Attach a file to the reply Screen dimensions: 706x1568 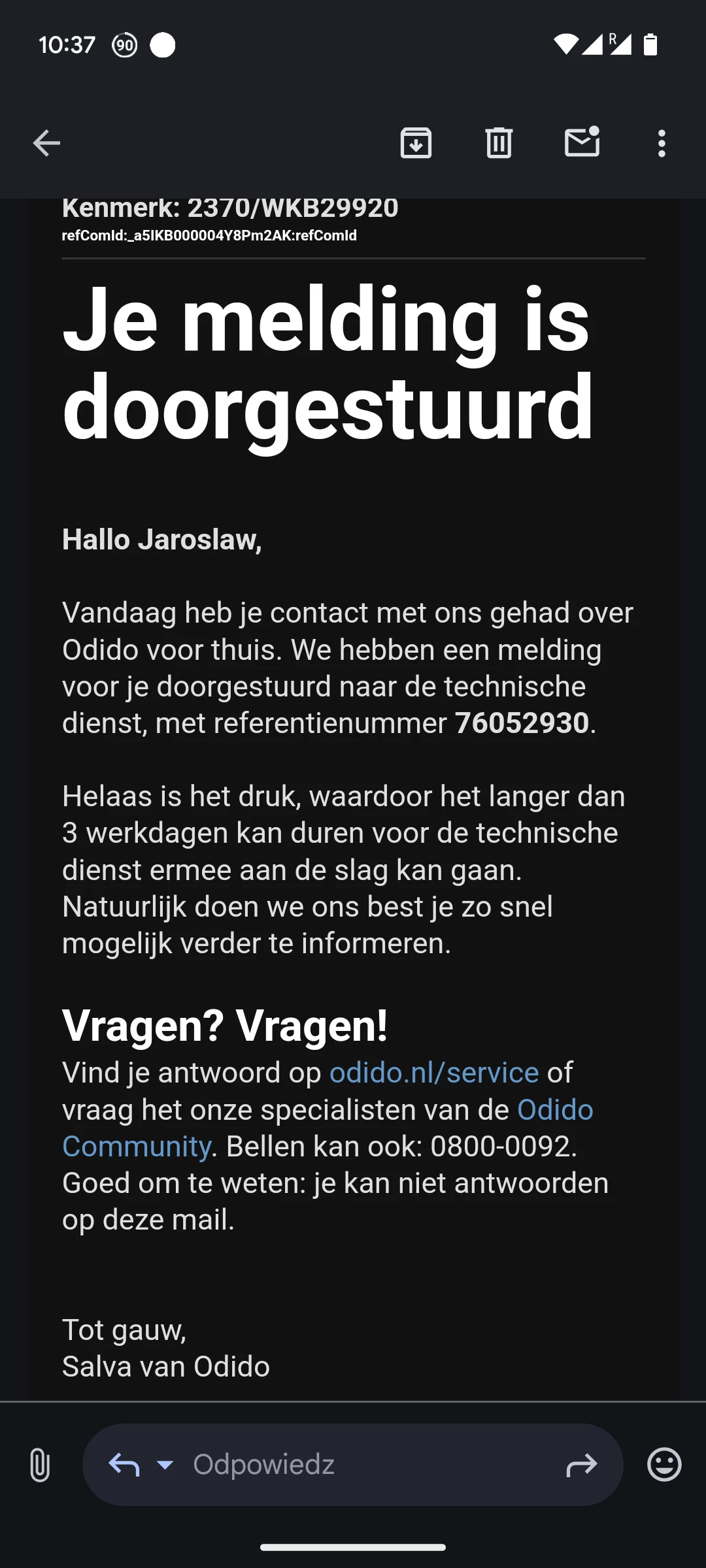pyautogui.click(x=40, y=1465)
